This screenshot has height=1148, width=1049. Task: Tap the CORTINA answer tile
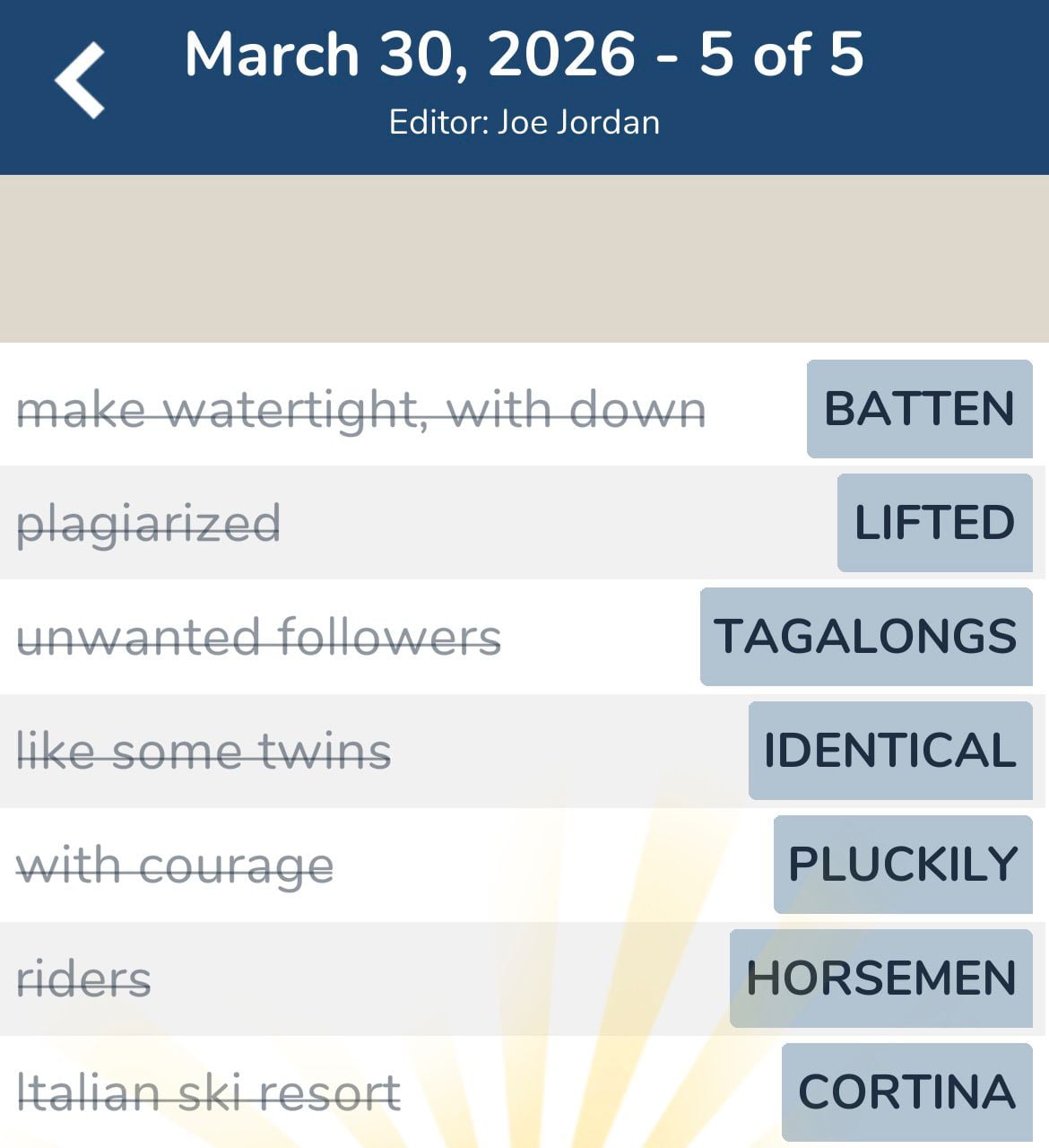click(x=907, y=1091)
